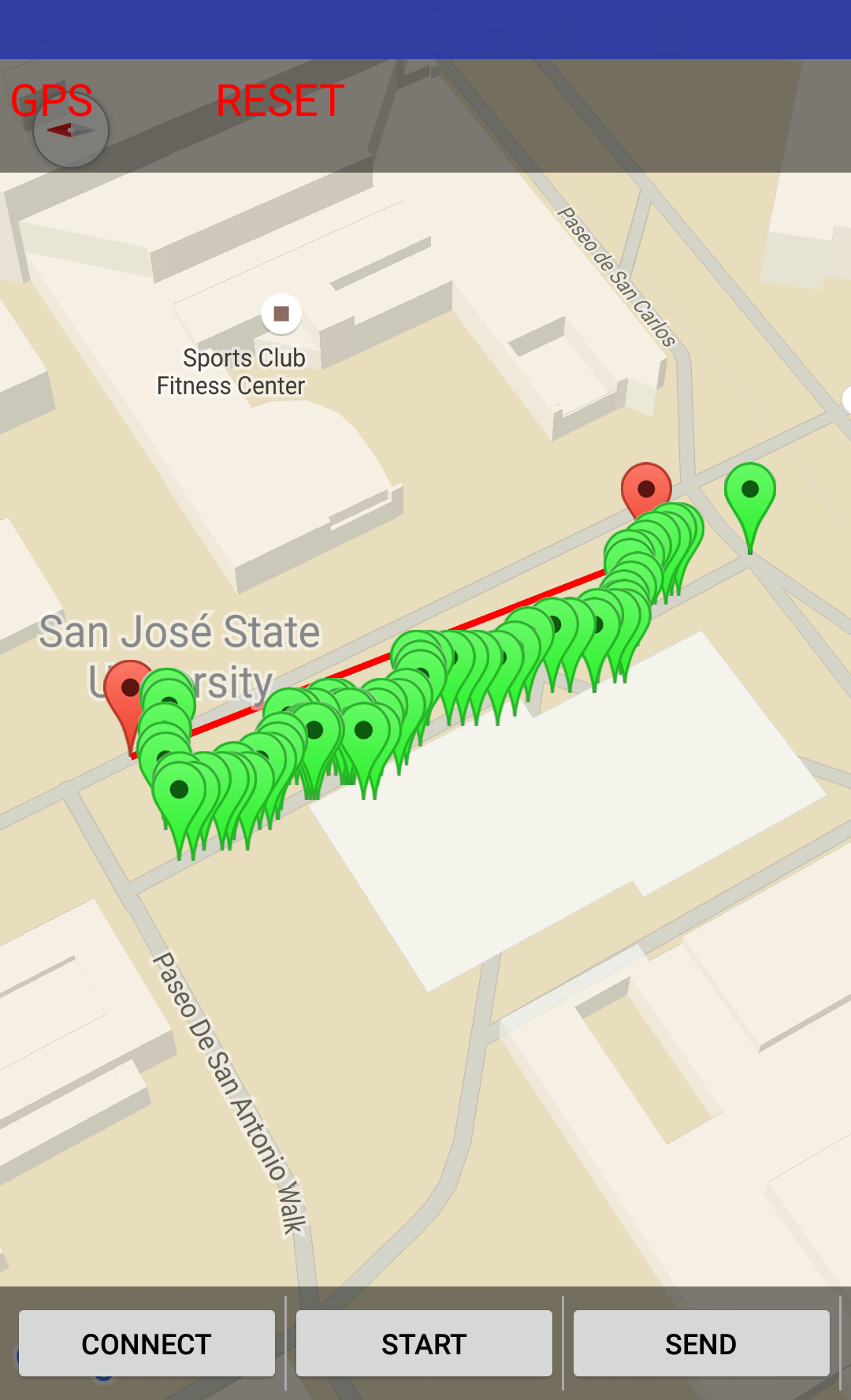Viewport: 851px width, 1400px height.
Task: Tap the CONNECT button
Action: (147, 1343)
